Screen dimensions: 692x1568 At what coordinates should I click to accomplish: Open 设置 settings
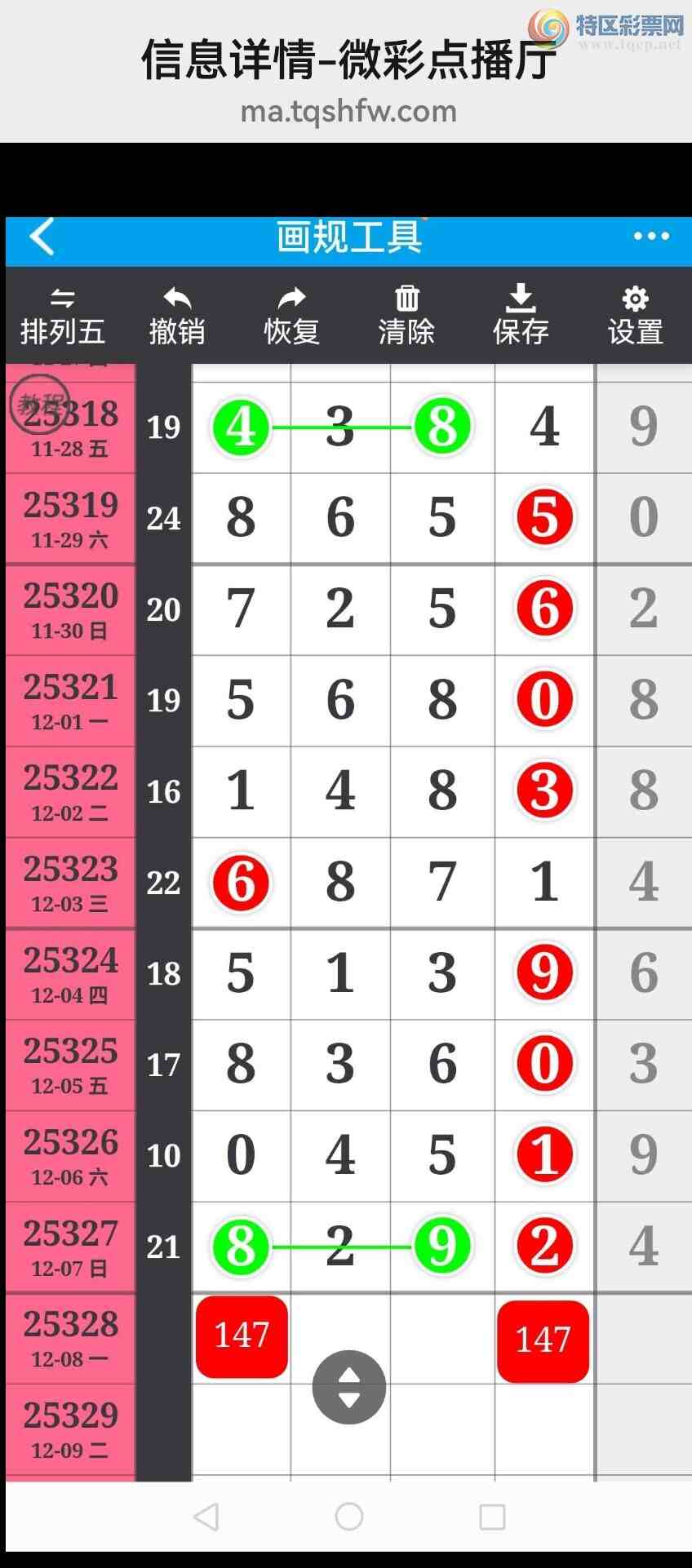coord(635,317)
